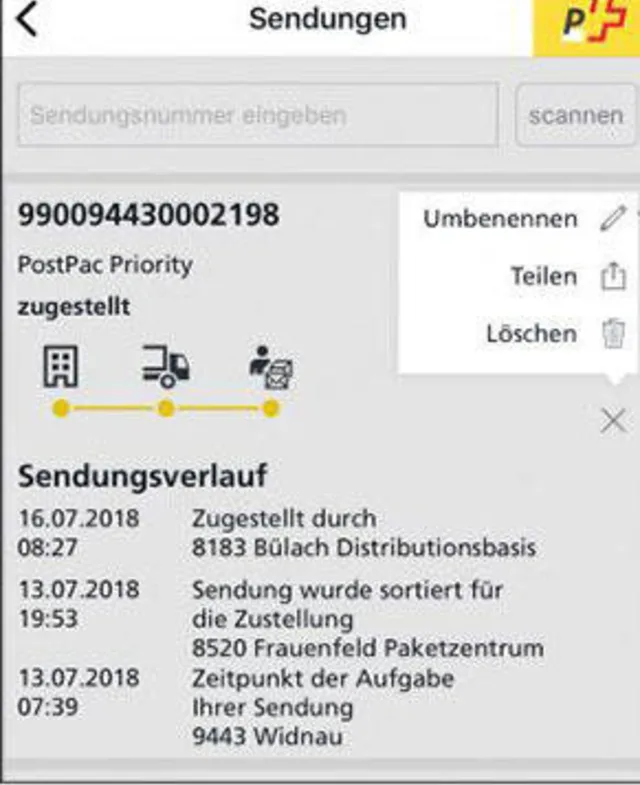
Task: Go back using the top-left arrow
Action: pos(28,21)
